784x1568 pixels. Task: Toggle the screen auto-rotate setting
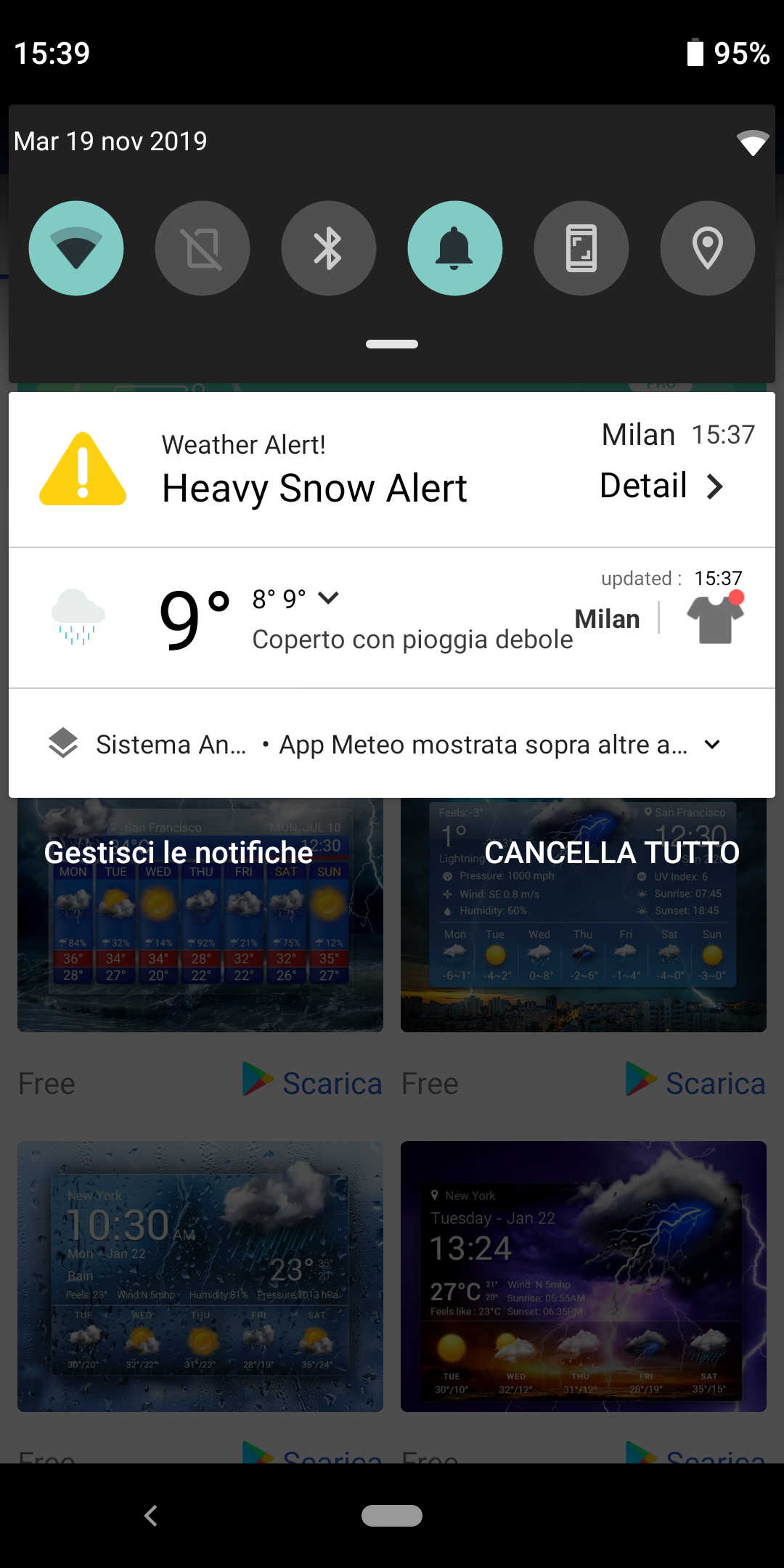[x=581, y=248]
